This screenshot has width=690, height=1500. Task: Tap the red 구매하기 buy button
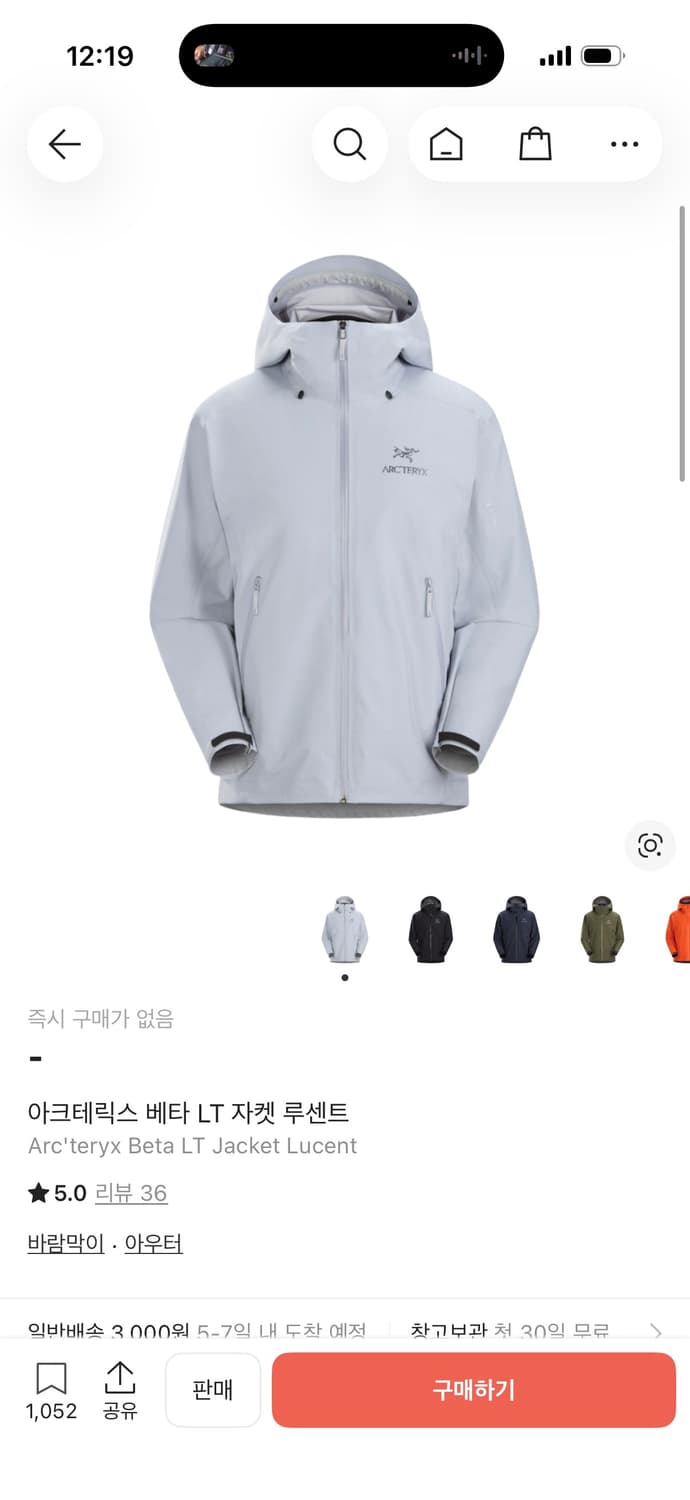tap(474, 1390)
